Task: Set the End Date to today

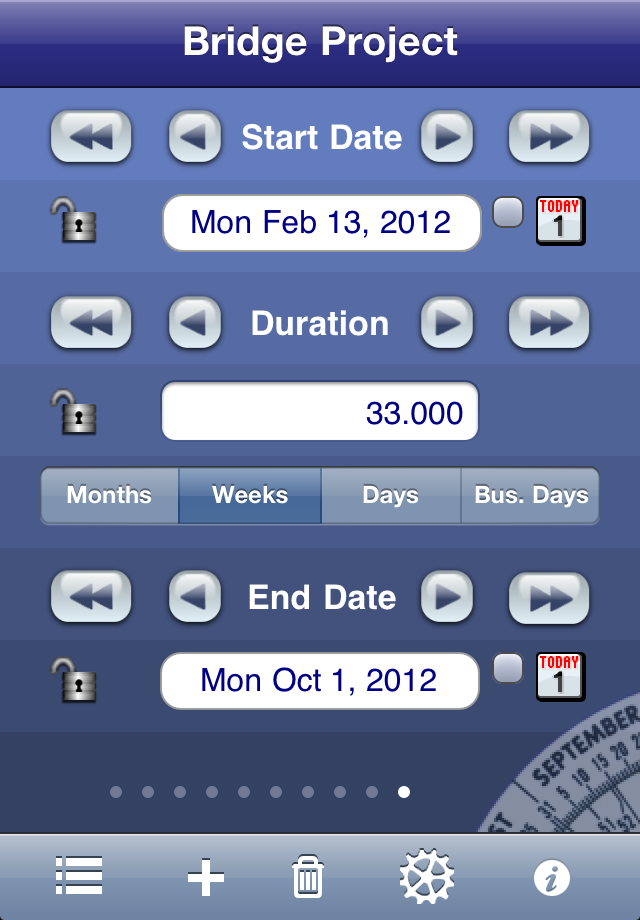Action: point(560,677)
